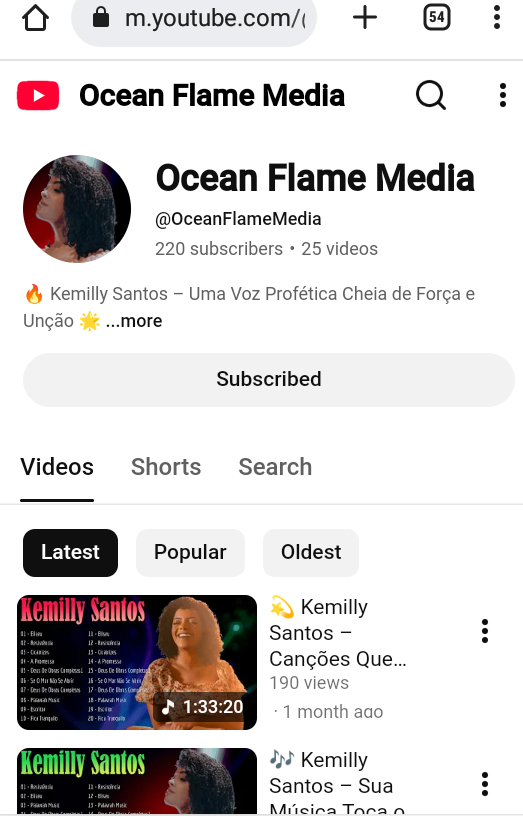This screenshot has height=816, width=523.
Task: Tap the YouTube logo to go home
Action: (x=38, y=96)
